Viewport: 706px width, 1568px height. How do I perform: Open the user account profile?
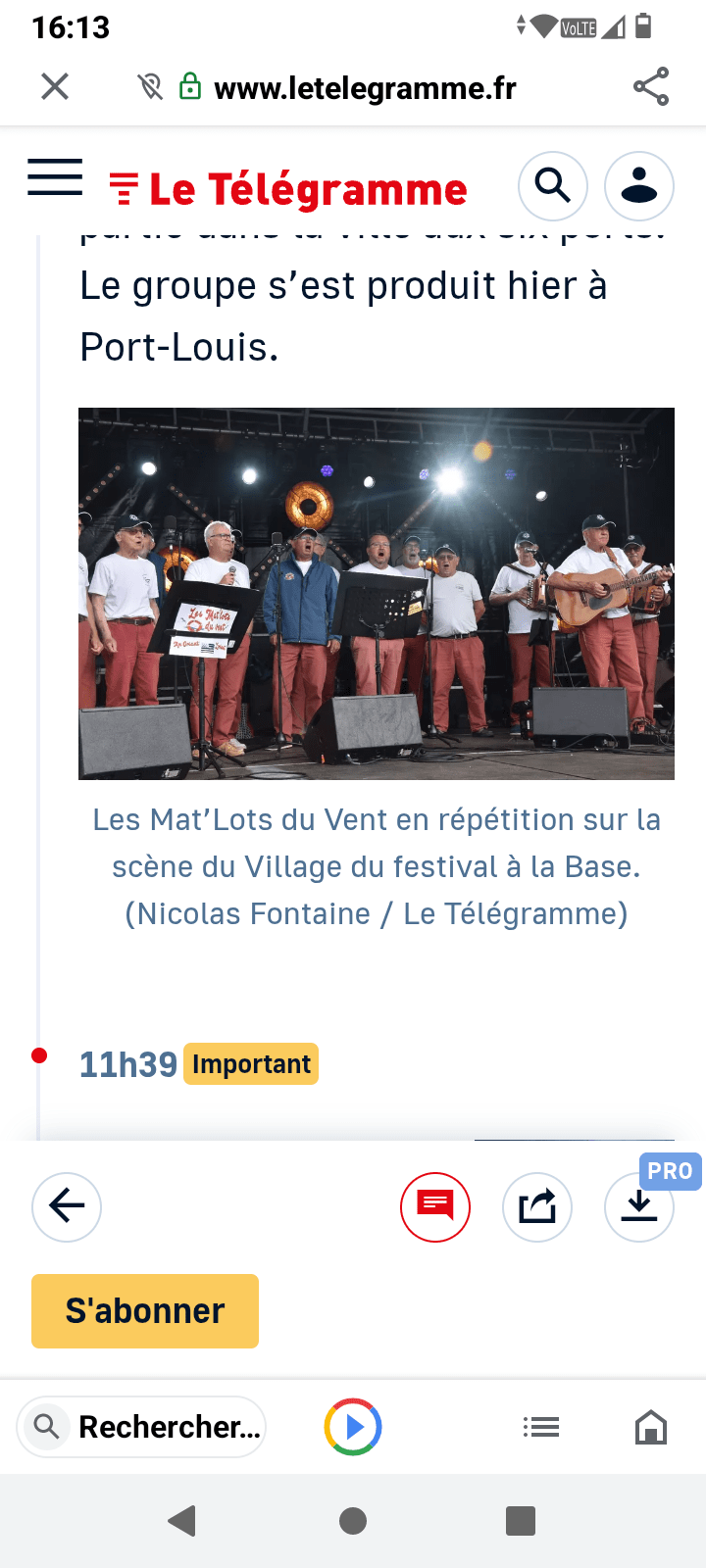point(639,186)
